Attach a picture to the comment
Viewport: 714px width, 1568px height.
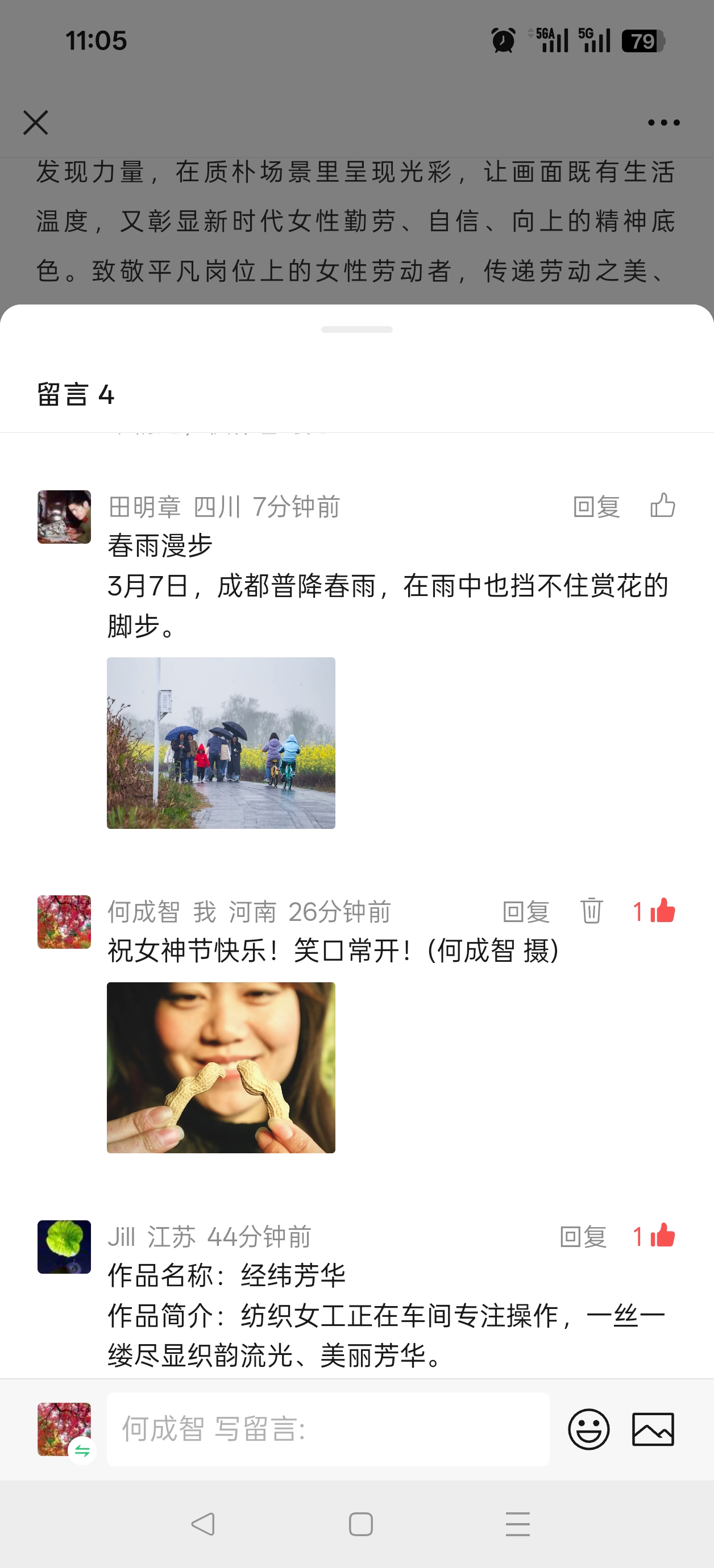pyautogui.click(x=653, y=1429)
